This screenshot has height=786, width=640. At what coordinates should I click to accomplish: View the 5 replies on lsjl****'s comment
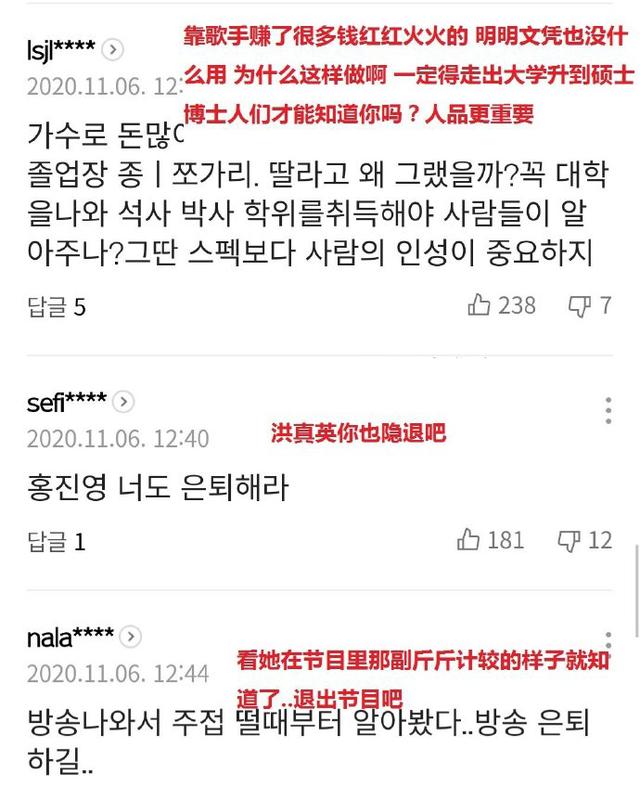[57, 306]
